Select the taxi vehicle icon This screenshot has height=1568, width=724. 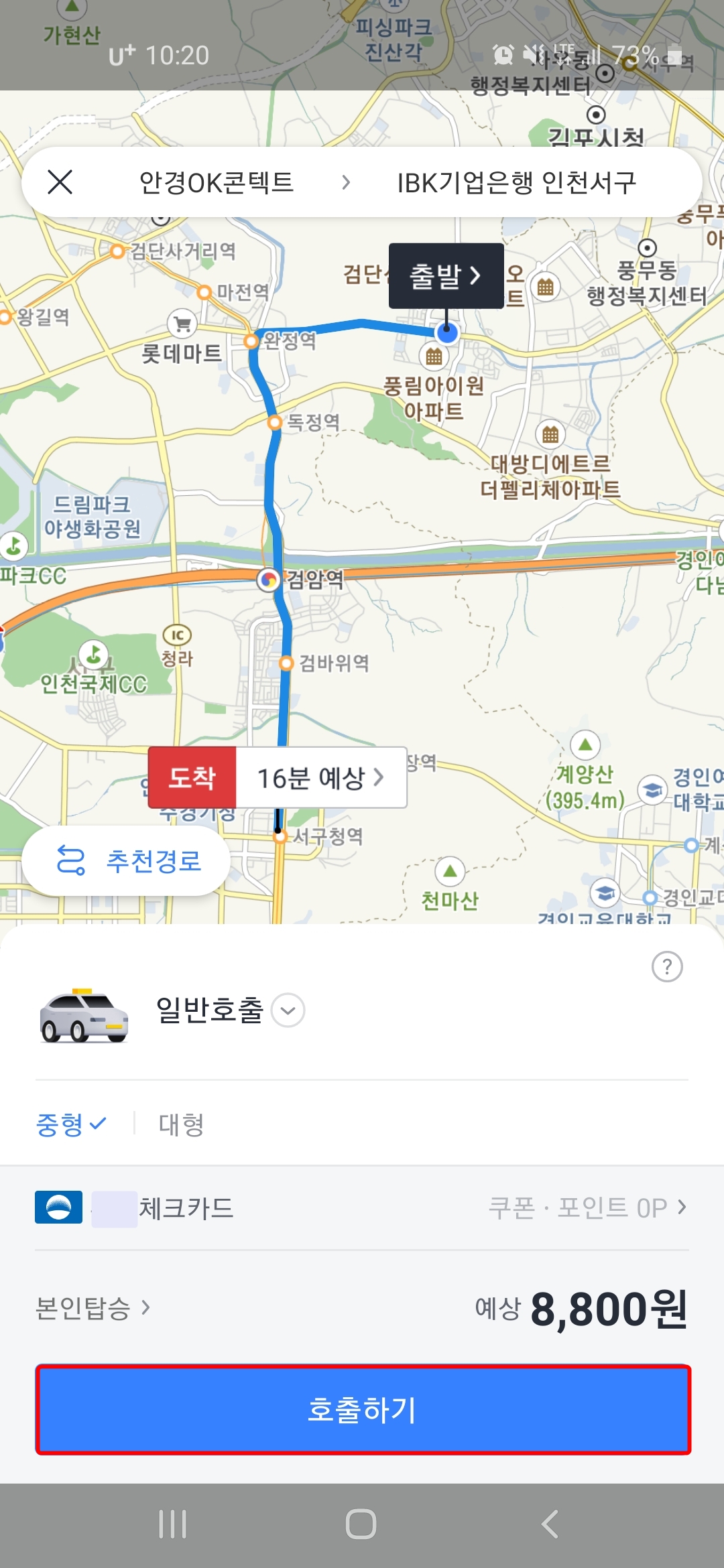point(84,1010)
